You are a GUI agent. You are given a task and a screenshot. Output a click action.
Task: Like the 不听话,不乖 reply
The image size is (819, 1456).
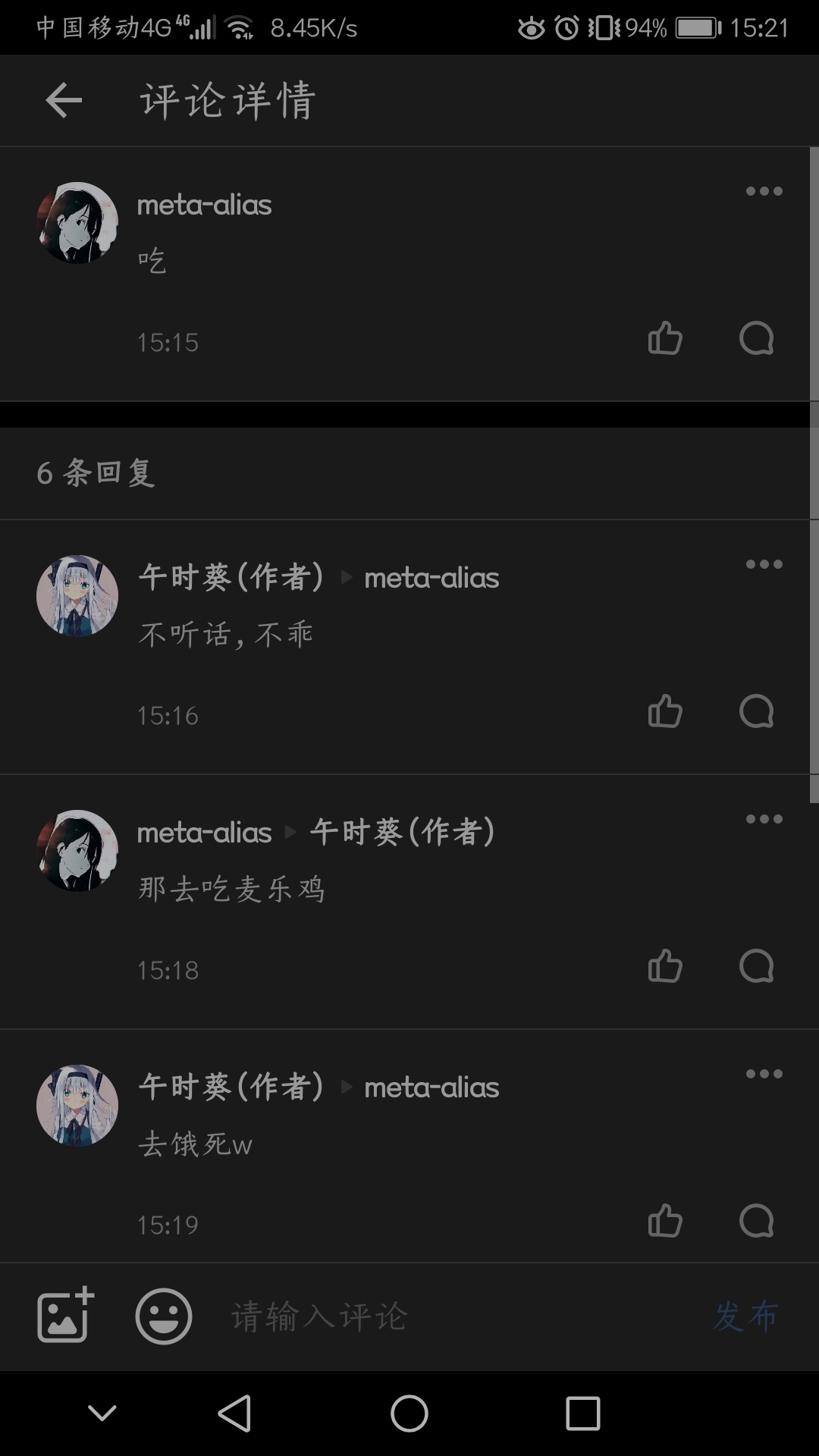coord(665,711)
